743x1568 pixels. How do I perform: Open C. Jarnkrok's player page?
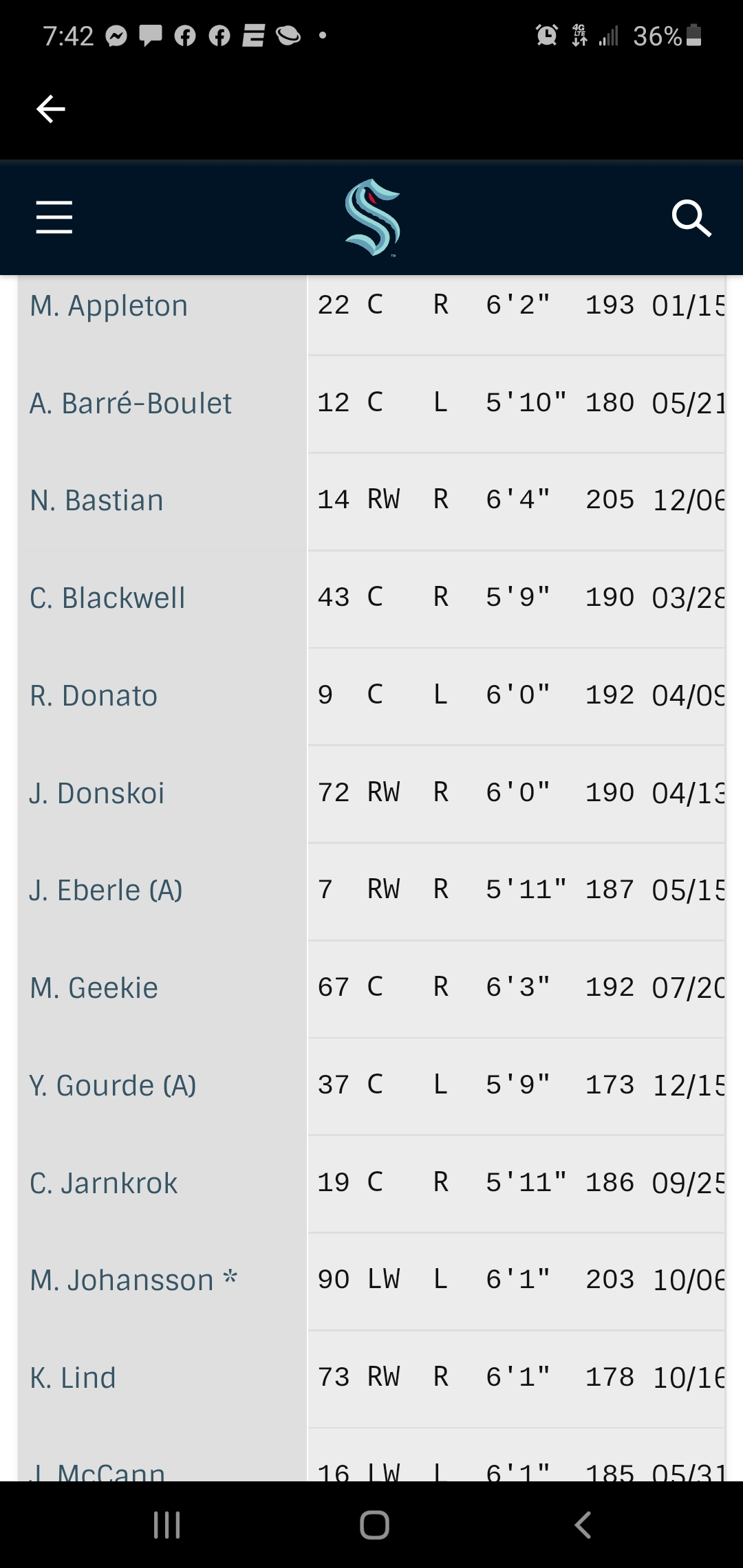(104, 1184)
